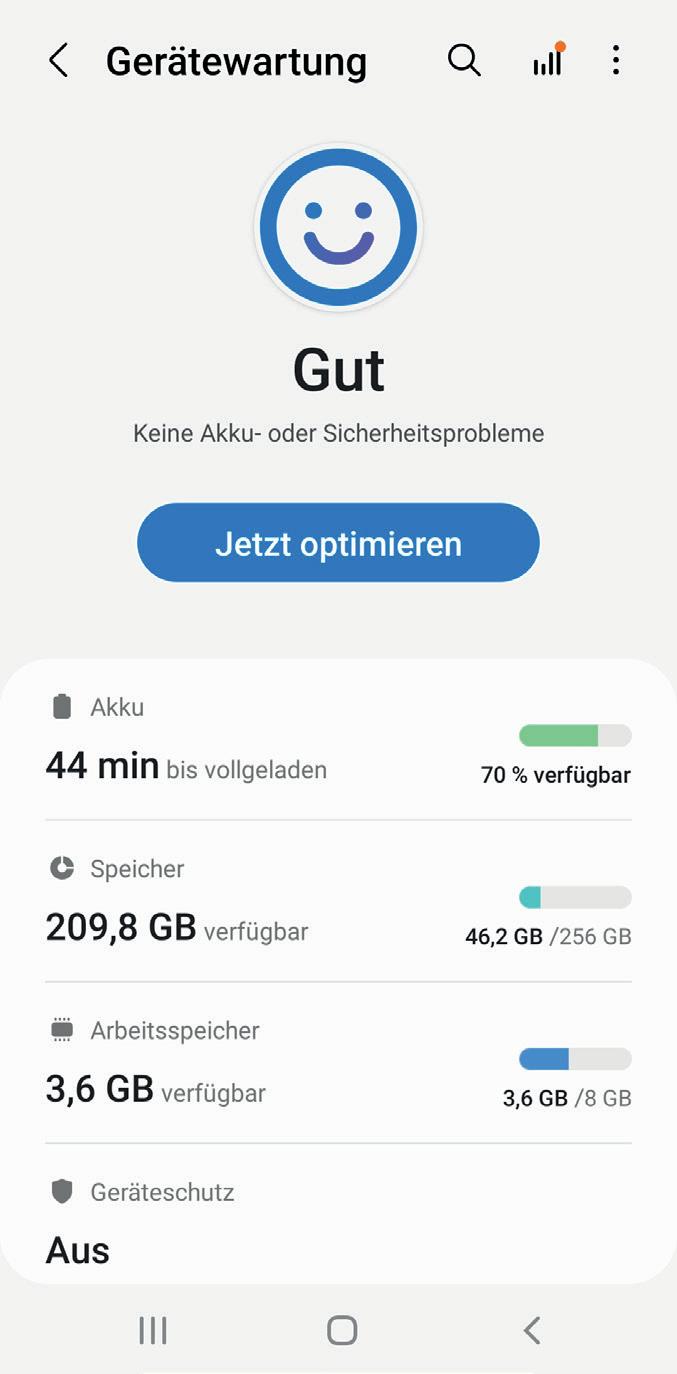Show recent apps
Viewport: 677px width, 1374px height.
(x=153, y=1330)
